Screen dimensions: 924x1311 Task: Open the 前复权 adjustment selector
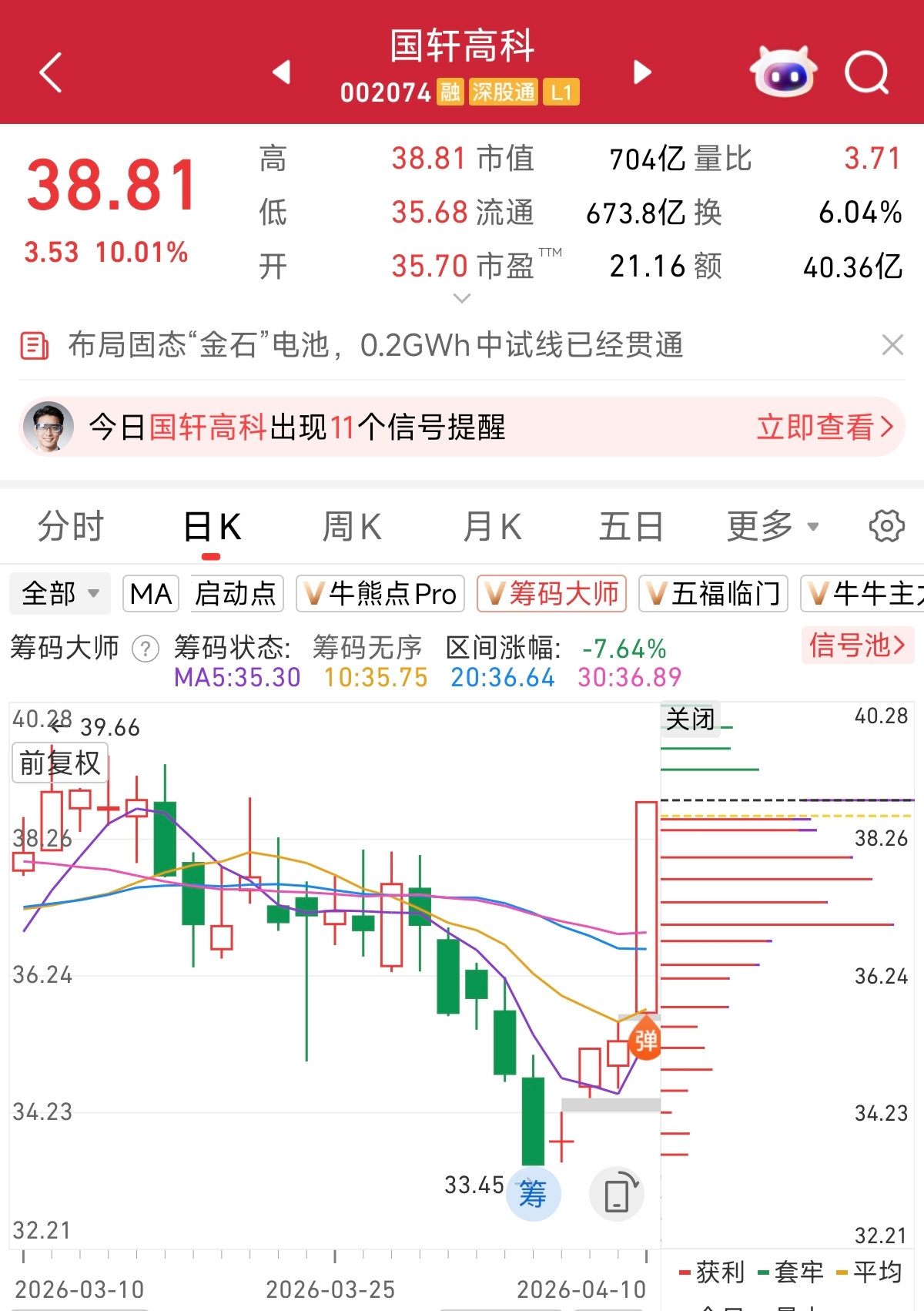(60, 763)
